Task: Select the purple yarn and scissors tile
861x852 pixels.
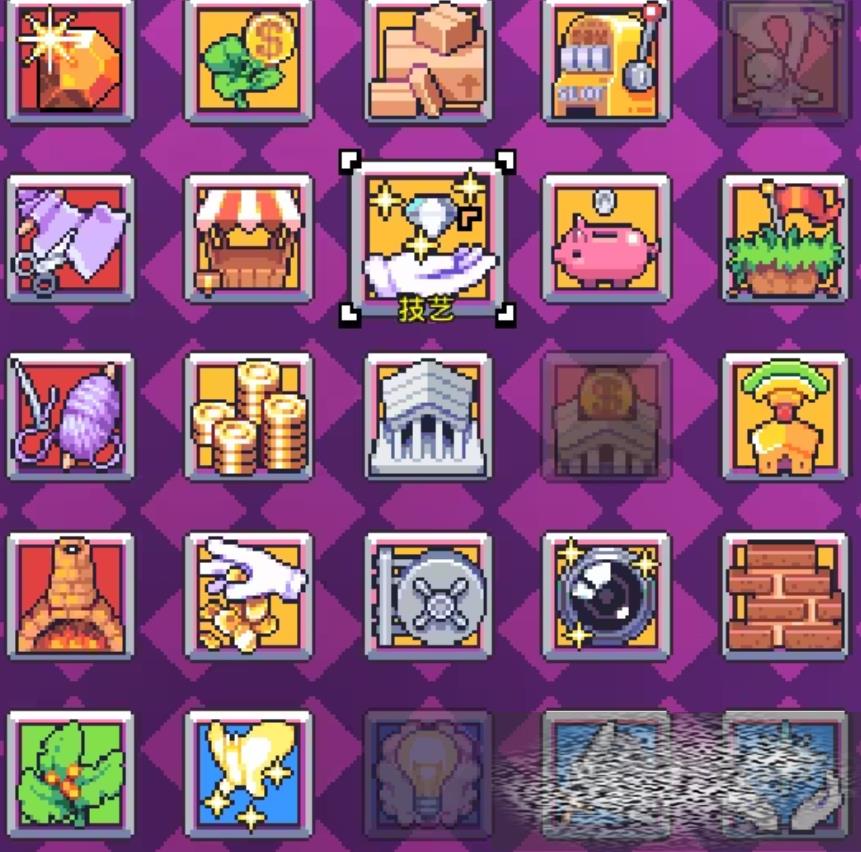Action: point(70,416)
